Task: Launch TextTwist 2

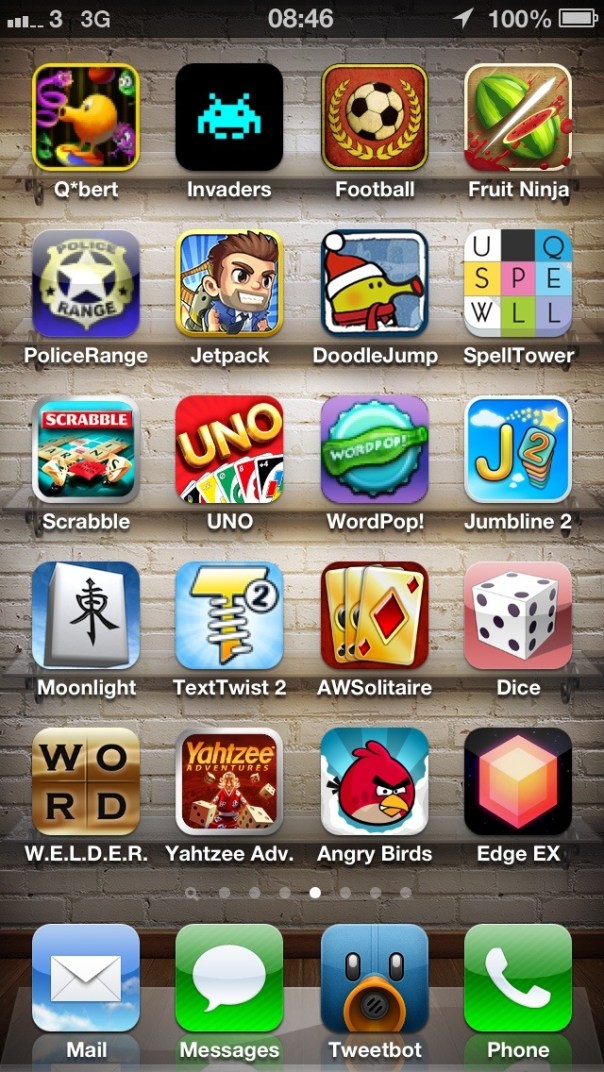Action: (229, 616)
